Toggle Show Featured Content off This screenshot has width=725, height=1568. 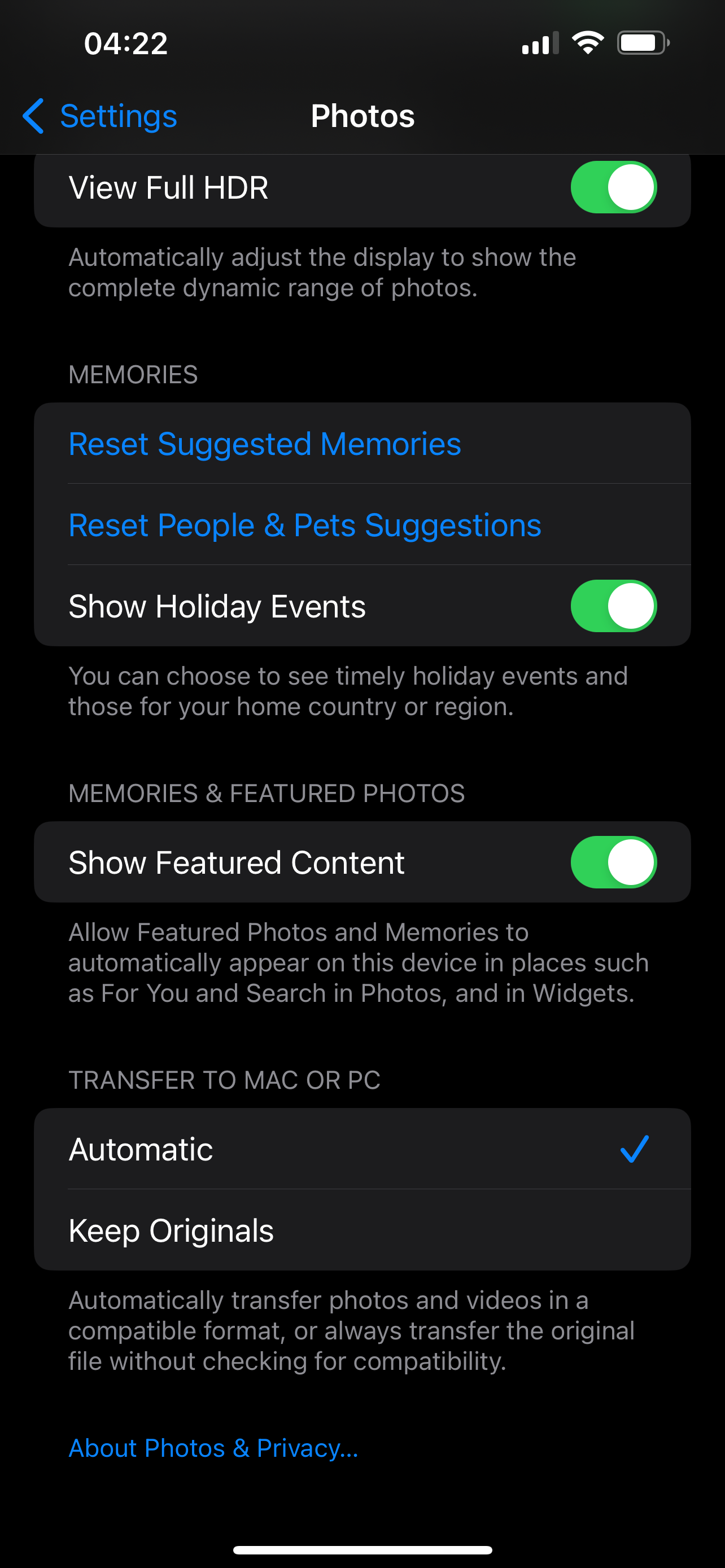(x=613, y=862)
